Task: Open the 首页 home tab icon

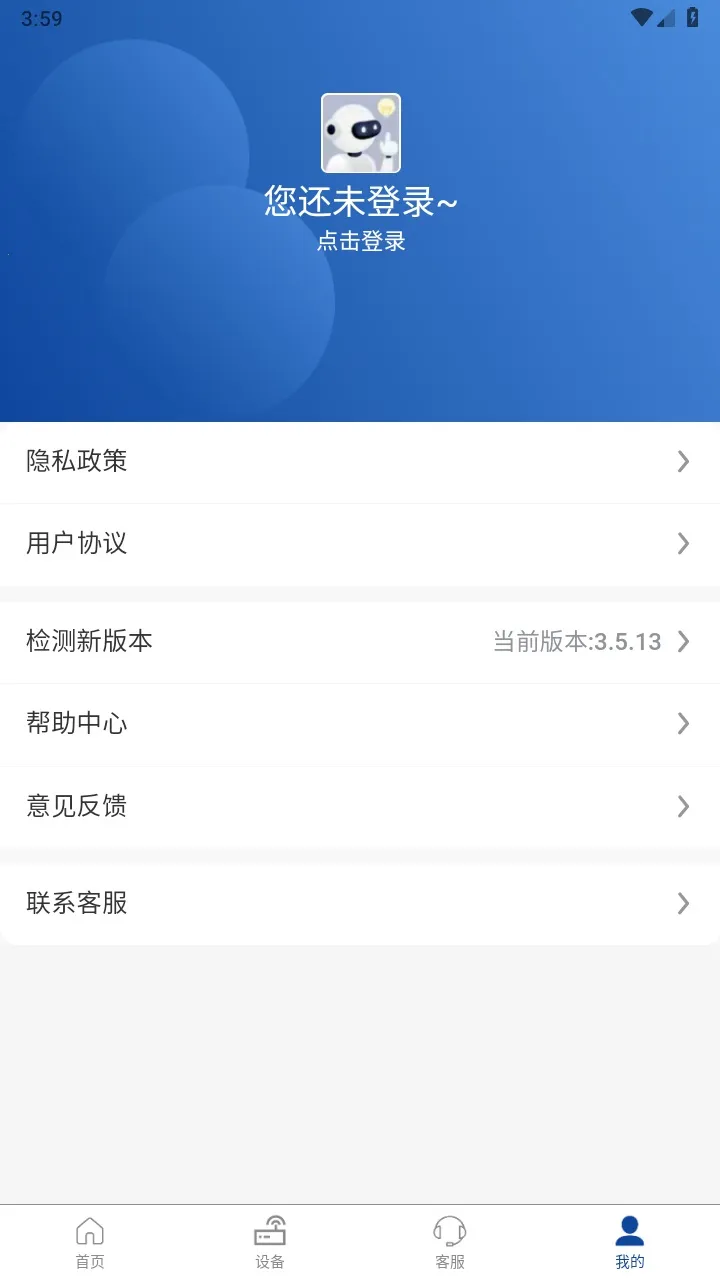Action: [90, 1229]
